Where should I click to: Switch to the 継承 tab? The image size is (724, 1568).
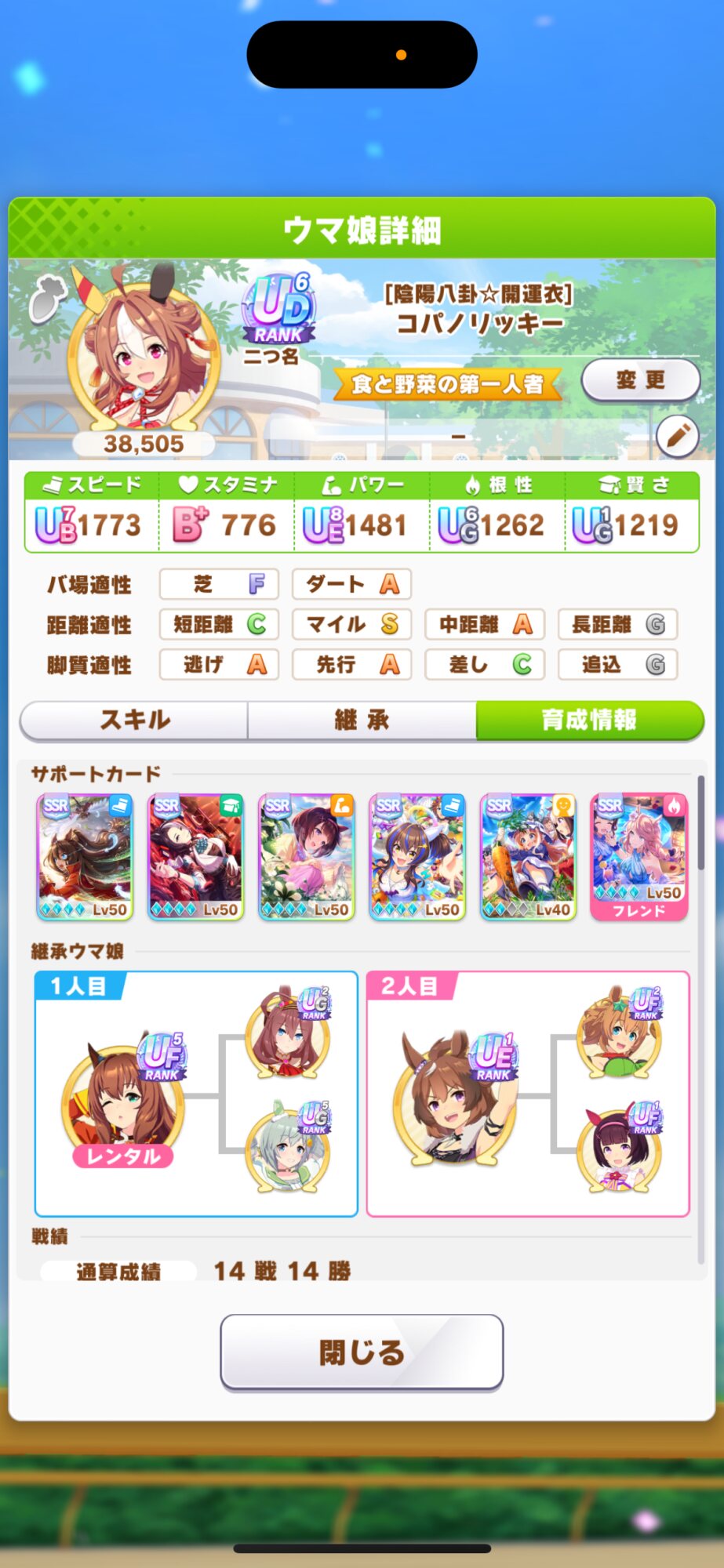(x=362, y=720)
